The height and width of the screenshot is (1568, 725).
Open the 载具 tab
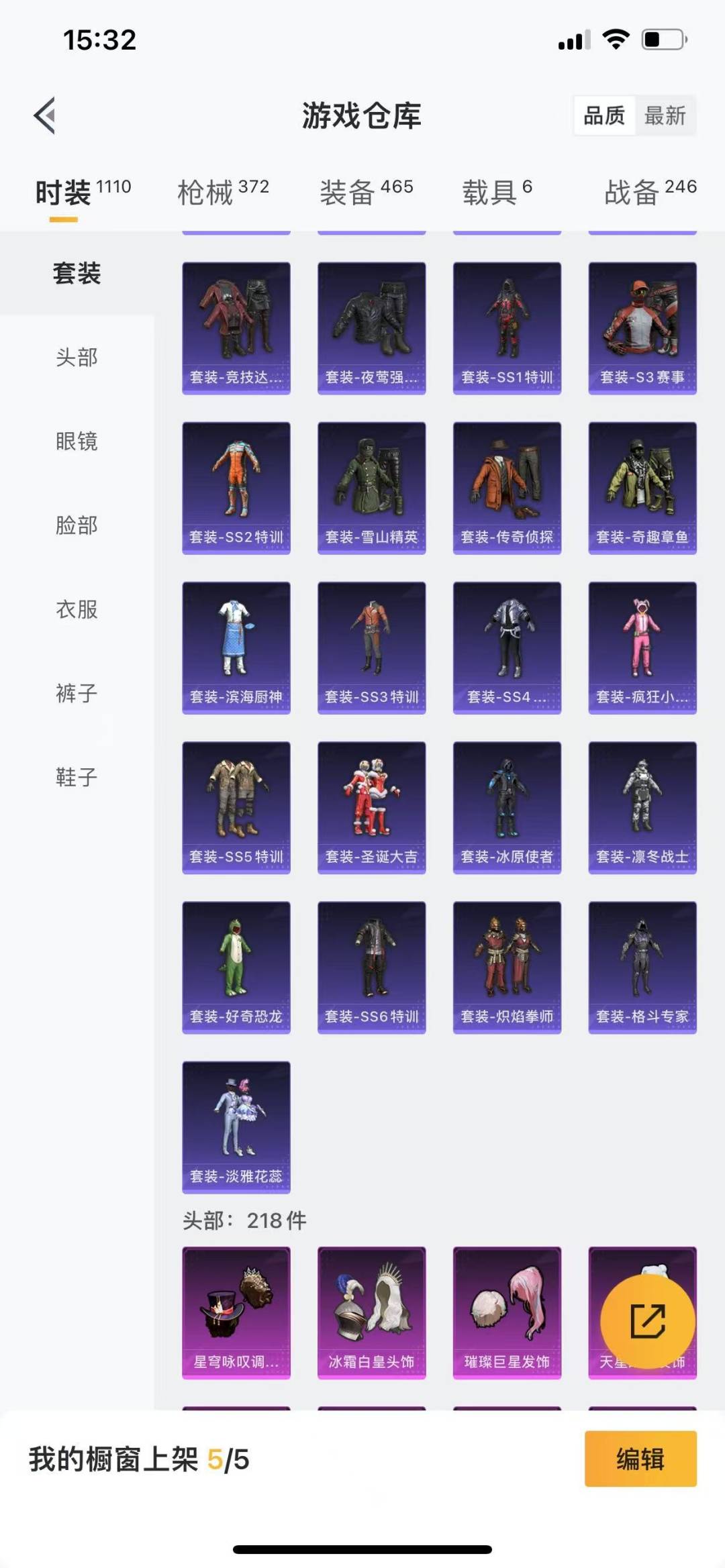coord(497,193)
